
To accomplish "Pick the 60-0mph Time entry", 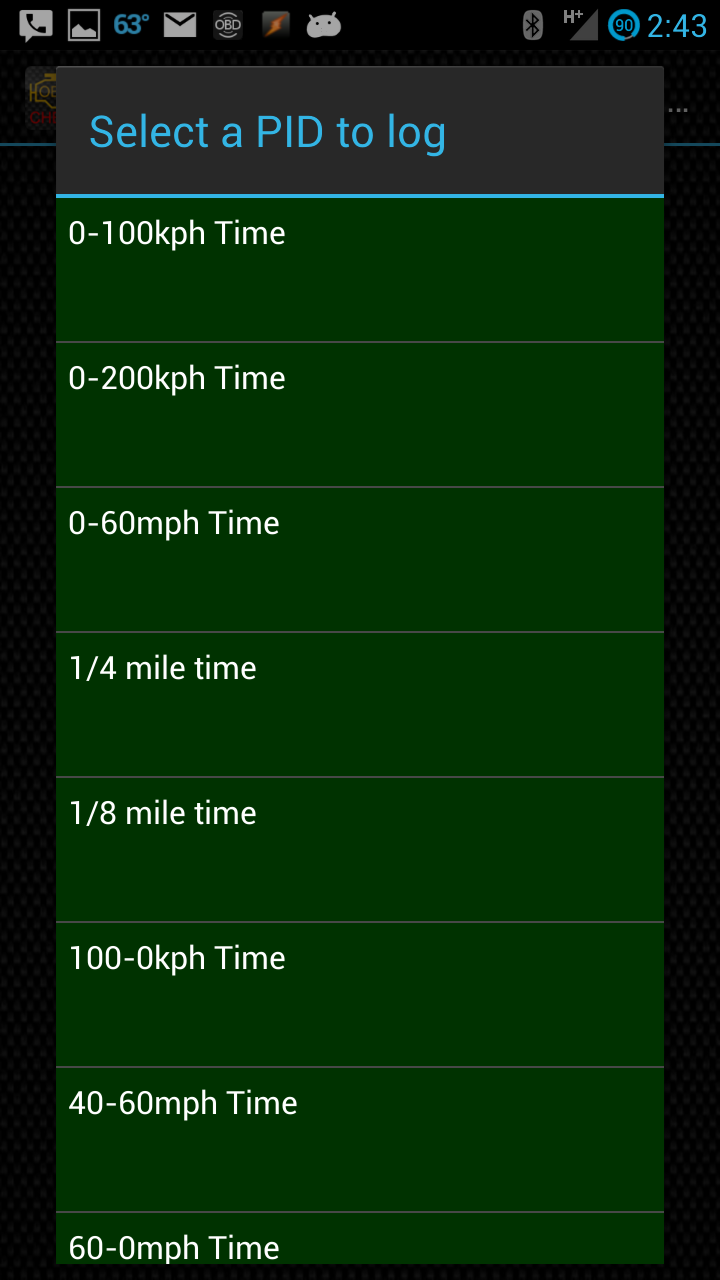I will [x=360, y=1239].
